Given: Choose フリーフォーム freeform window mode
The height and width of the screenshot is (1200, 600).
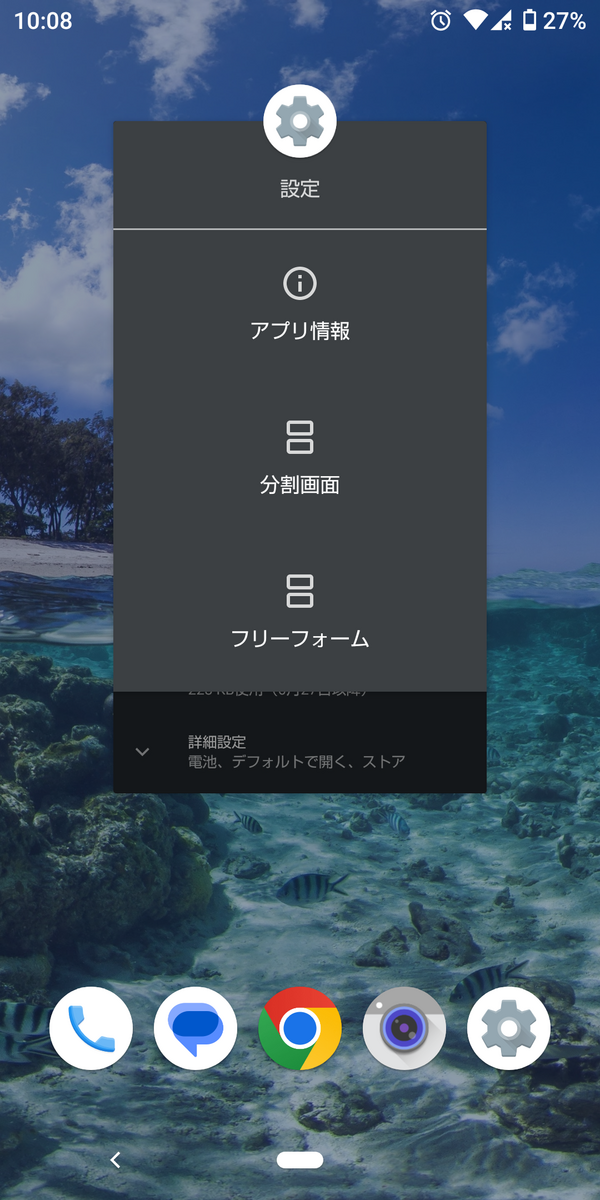Looking at the screenshot, I should coord(300,612).
